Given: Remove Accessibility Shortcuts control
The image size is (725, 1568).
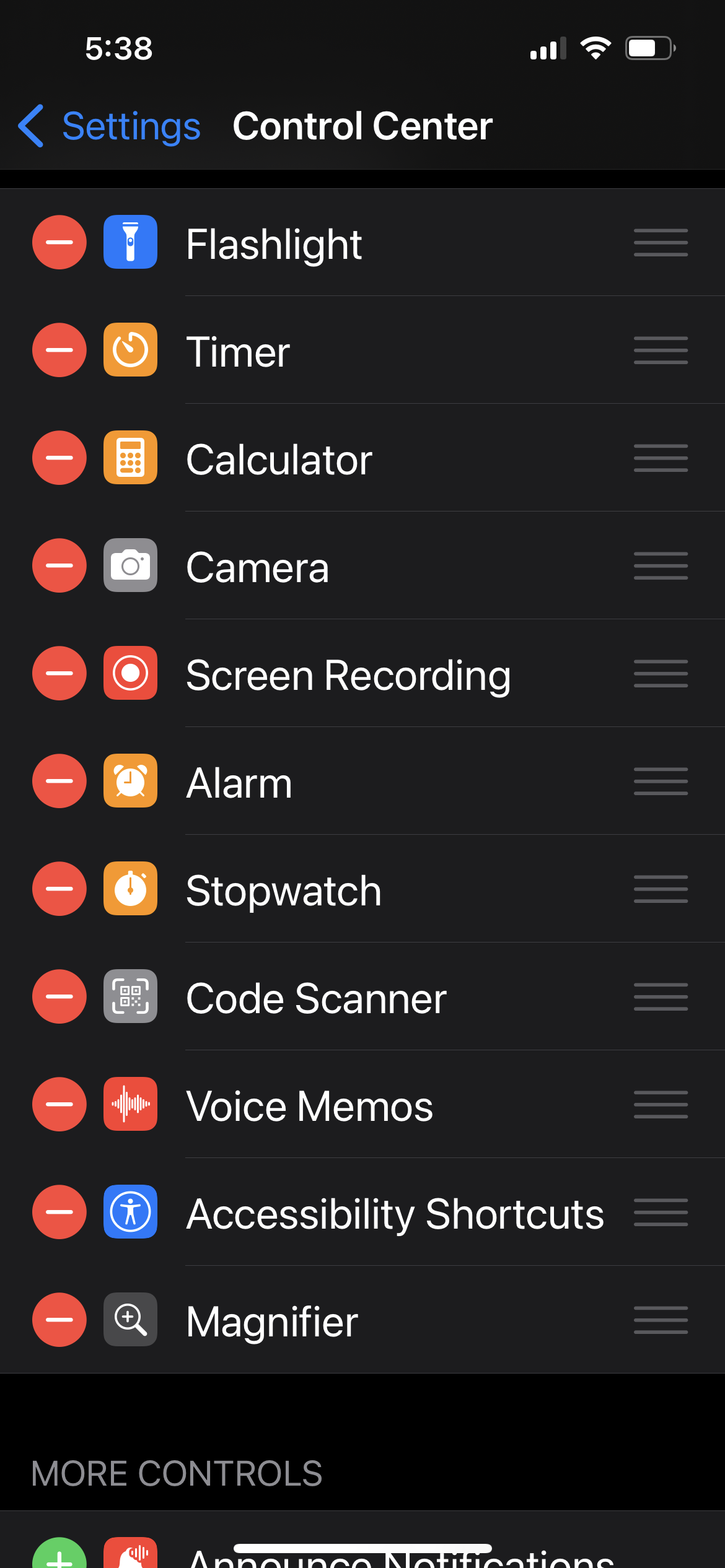Looking at the screenshot, I should point(59,1212).
